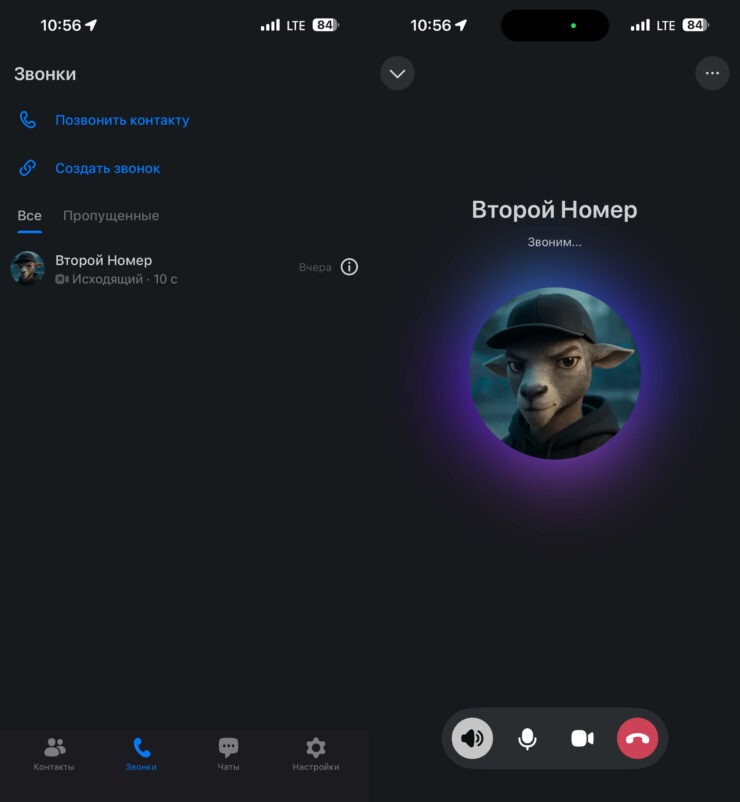This screenshot has height=802, width=740.
Task: Select the Все calls tab
Action: click(x=30, y=215)
